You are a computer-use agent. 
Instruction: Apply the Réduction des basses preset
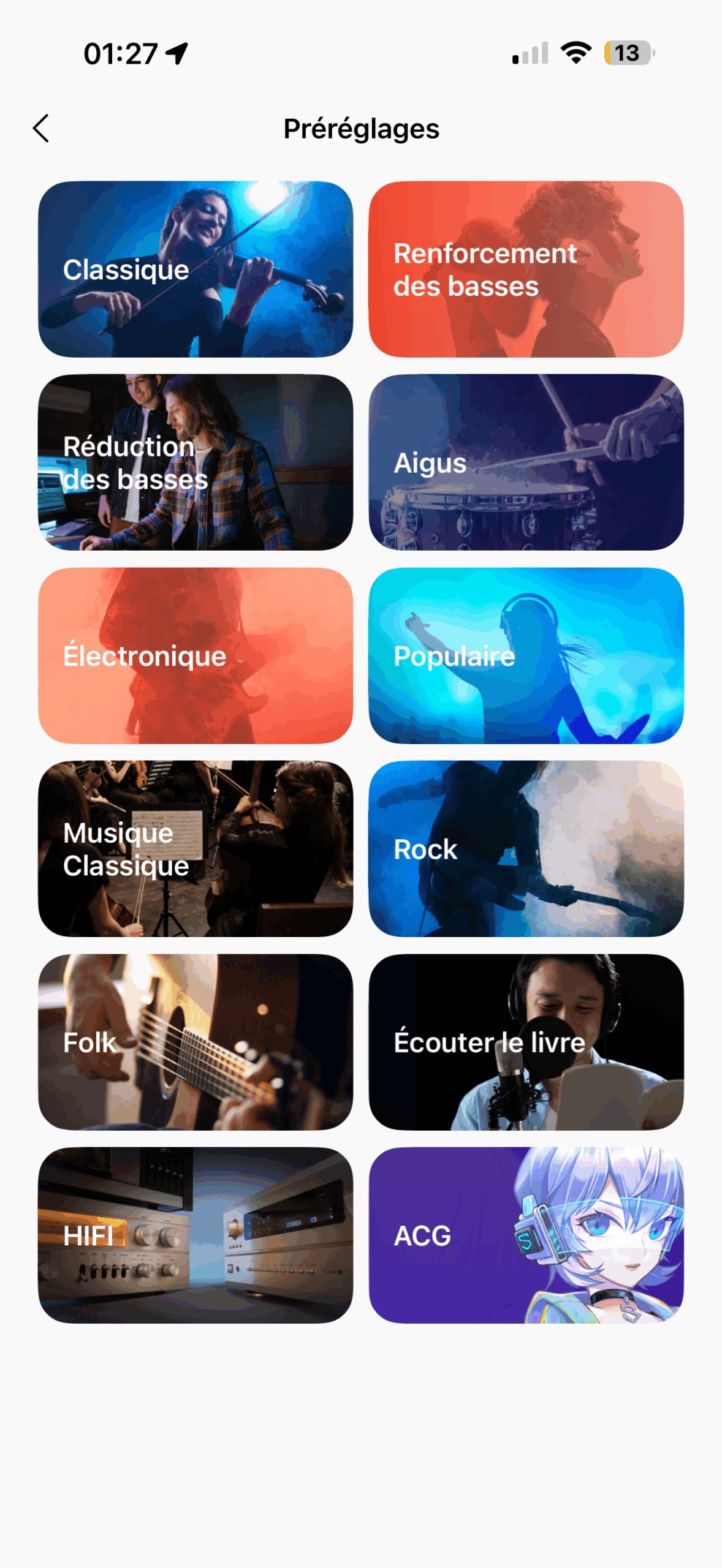195,462
